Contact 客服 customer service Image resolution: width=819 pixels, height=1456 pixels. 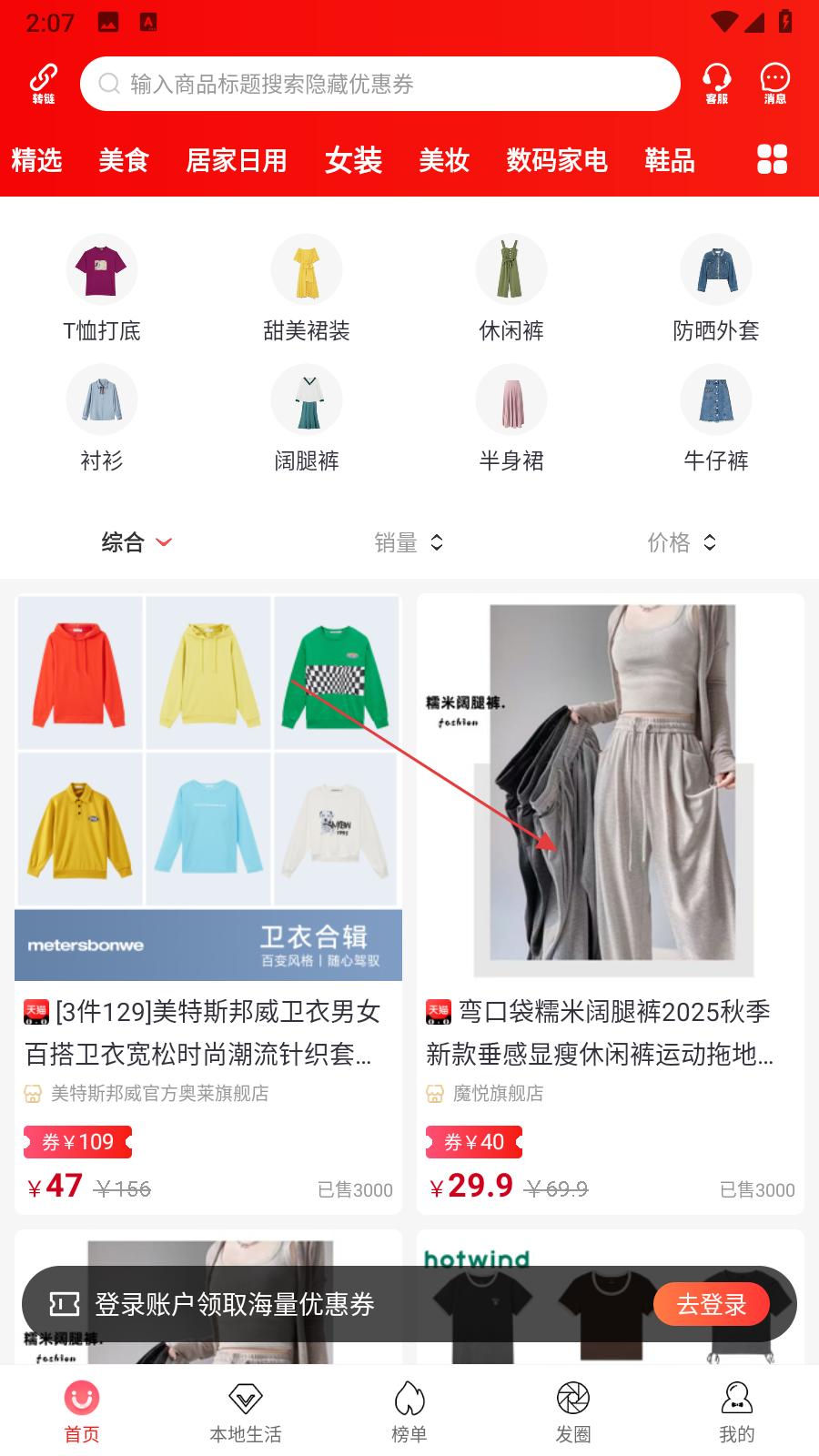tap(716, 84)
